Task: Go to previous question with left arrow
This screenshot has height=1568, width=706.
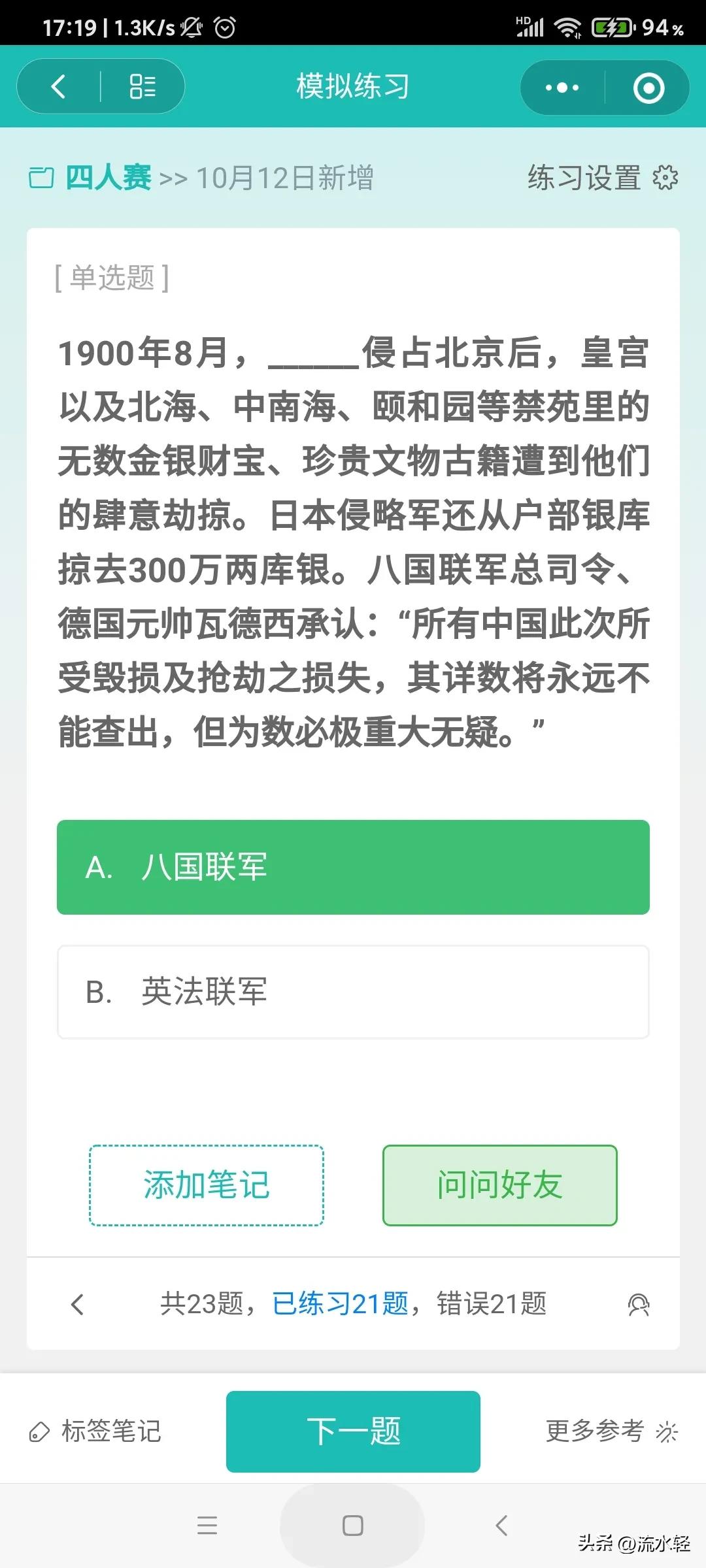Action: point(78,1304)
